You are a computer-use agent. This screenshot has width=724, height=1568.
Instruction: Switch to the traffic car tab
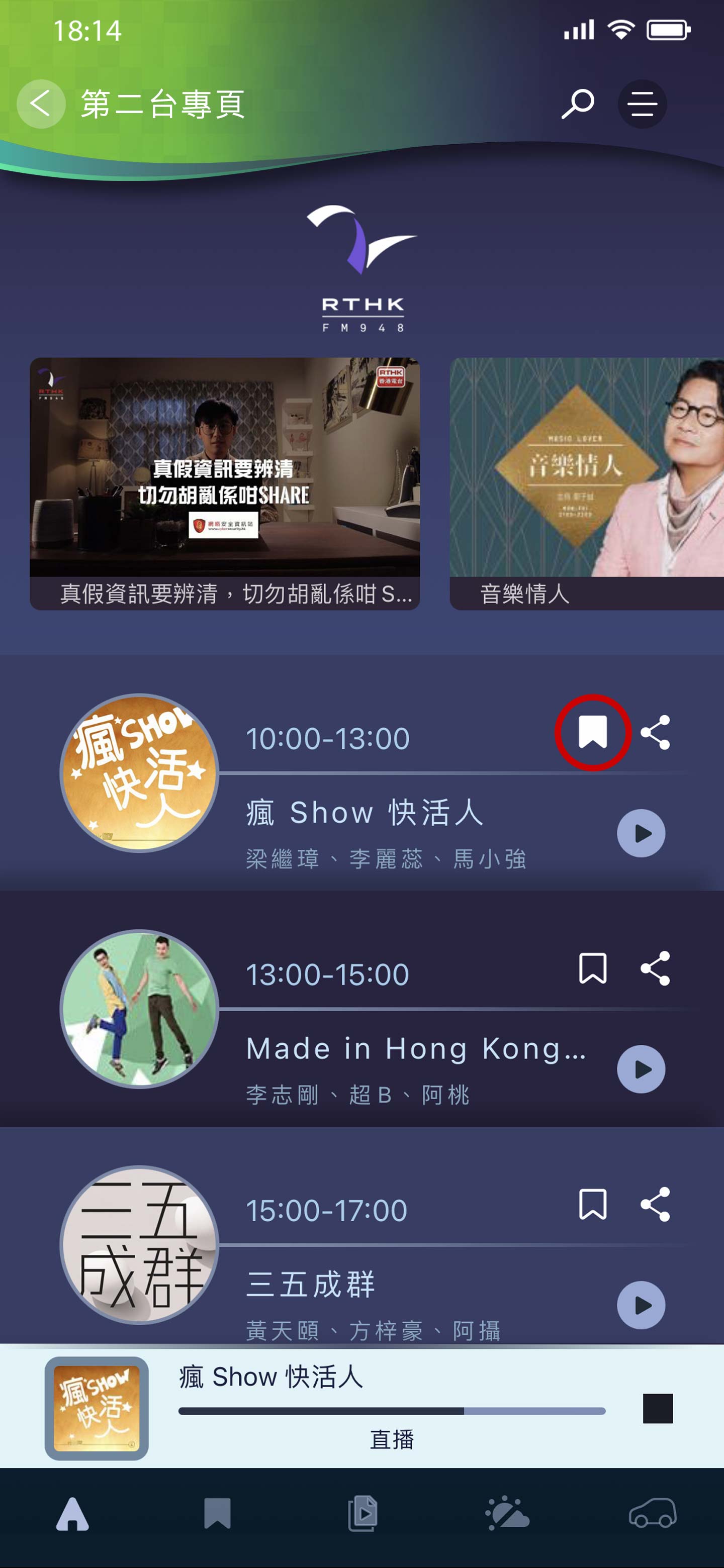click(652, 1514)
